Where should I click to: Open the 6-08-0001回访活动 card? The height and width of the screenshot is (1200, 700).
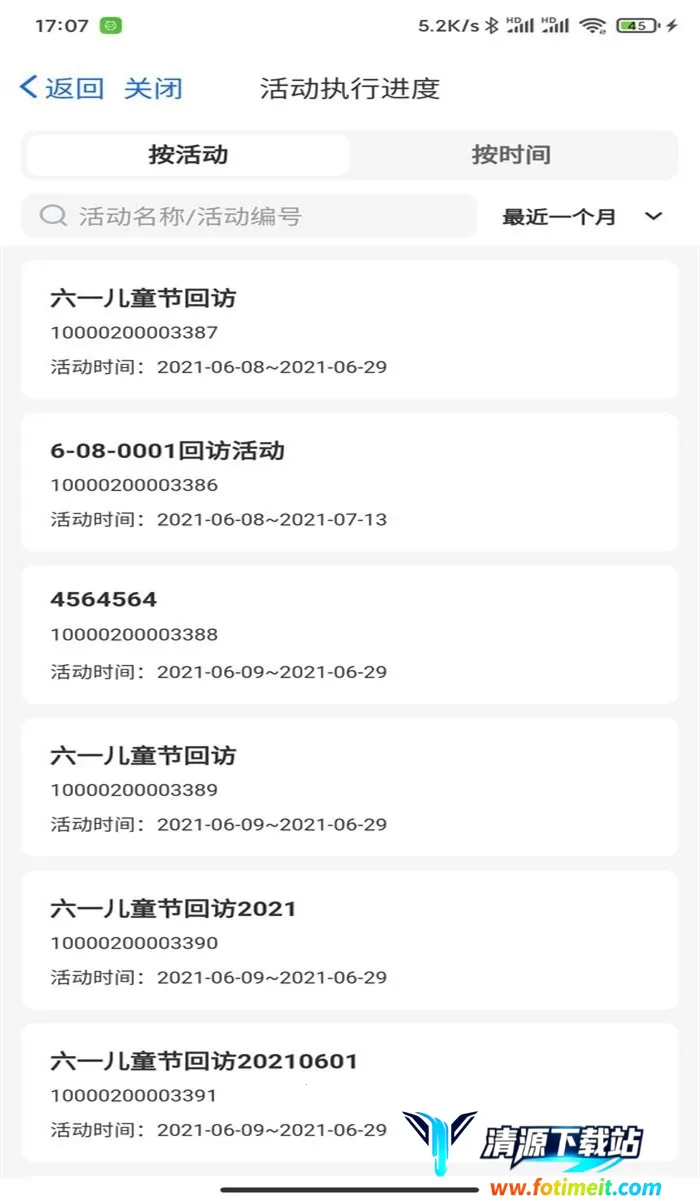tap(350, 482)
